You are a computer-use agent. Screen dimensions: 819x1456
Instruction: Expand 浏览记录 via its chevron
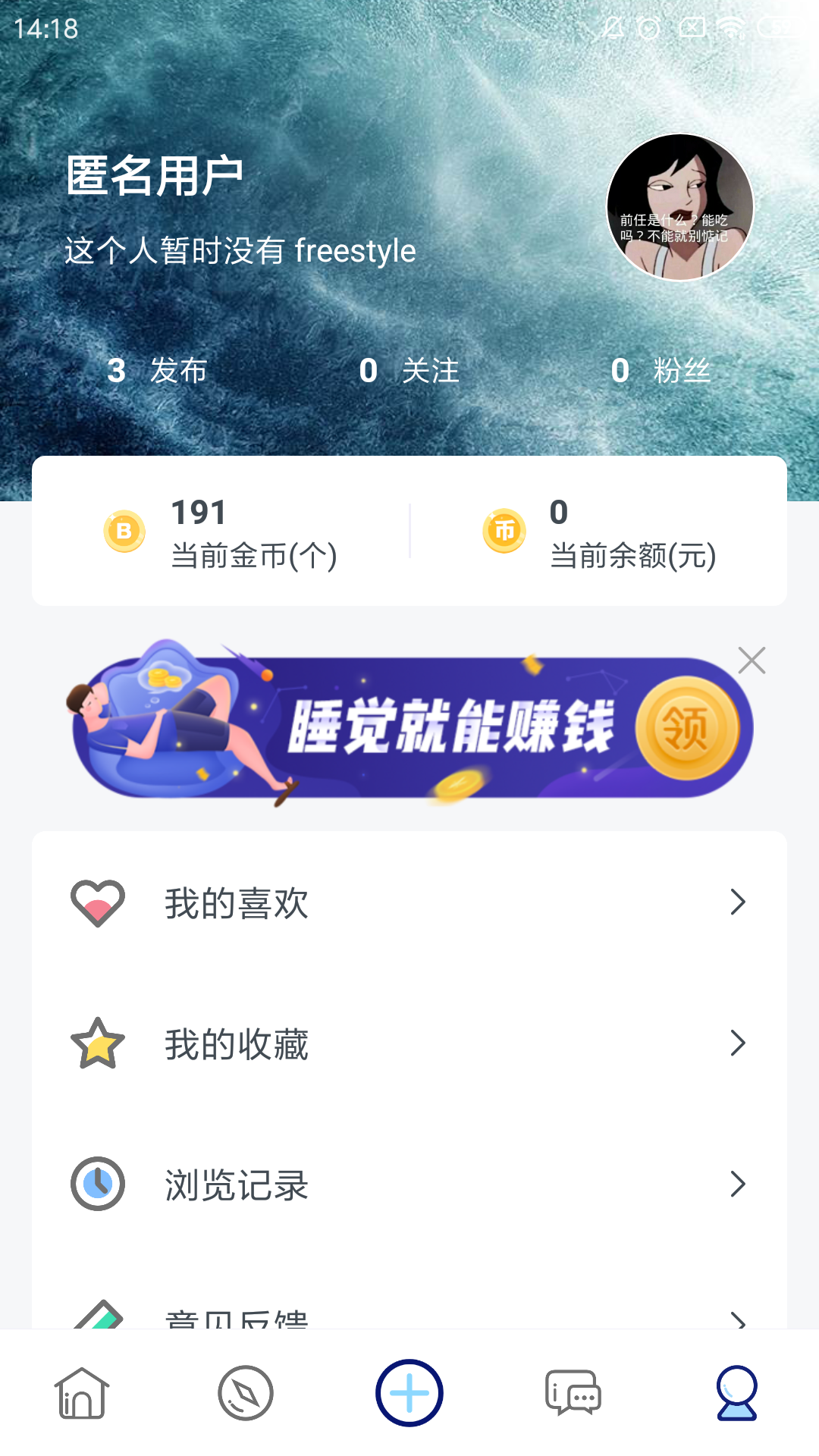tap(736, 1185)
